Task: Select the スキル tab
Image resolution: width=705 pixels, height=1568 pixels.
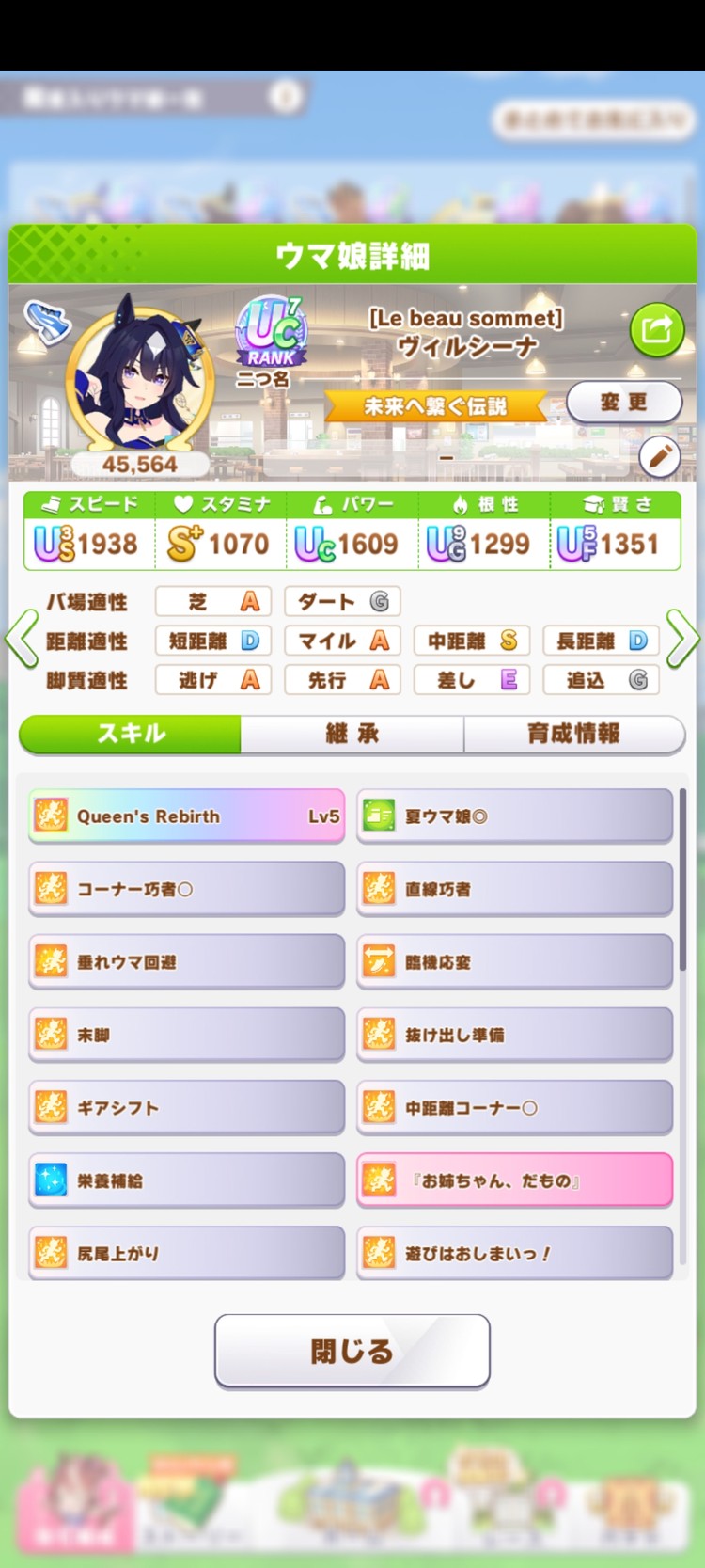Action: click(x=131, y=734)
